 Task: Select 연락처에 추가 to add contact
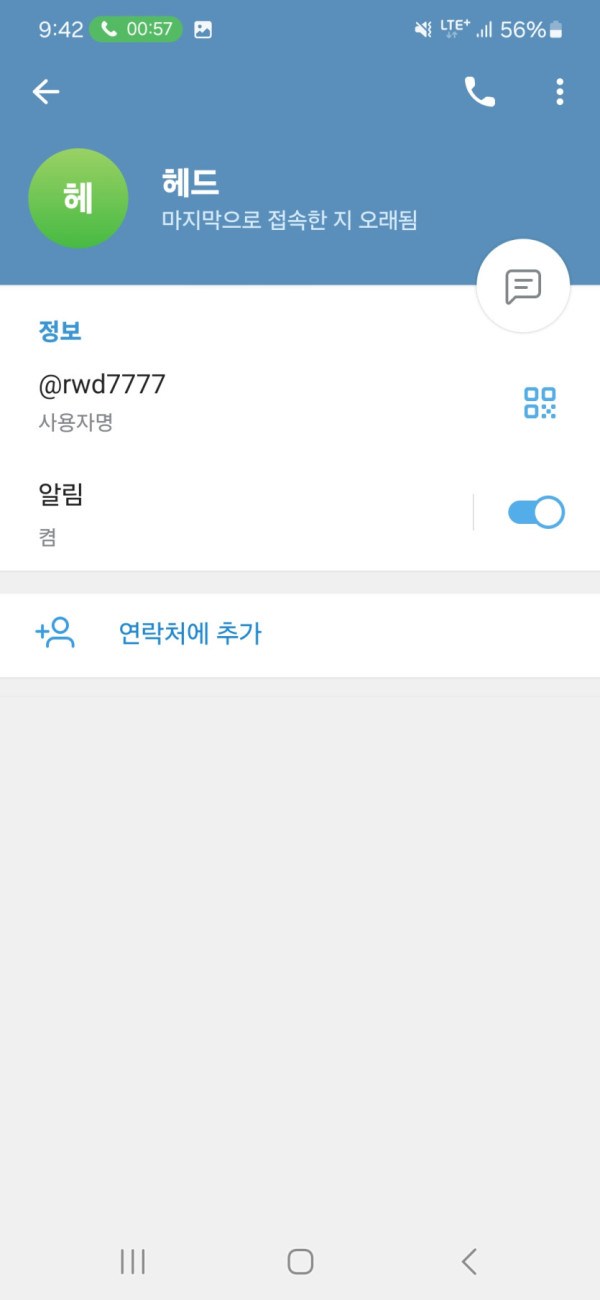click(x=300, y=634)
